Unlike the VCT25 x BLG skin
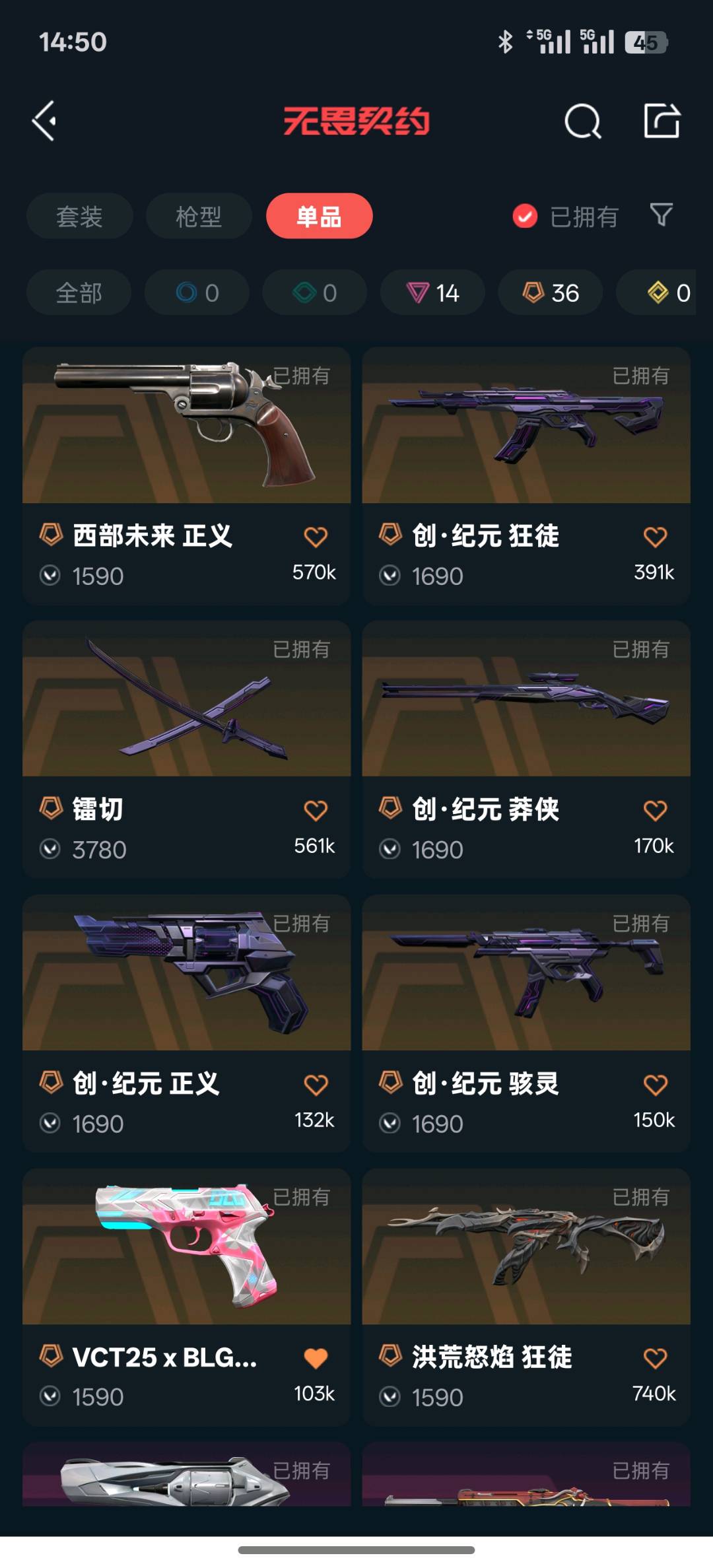This screenshot has height=1568, width=713. (x=316, y=1358)
